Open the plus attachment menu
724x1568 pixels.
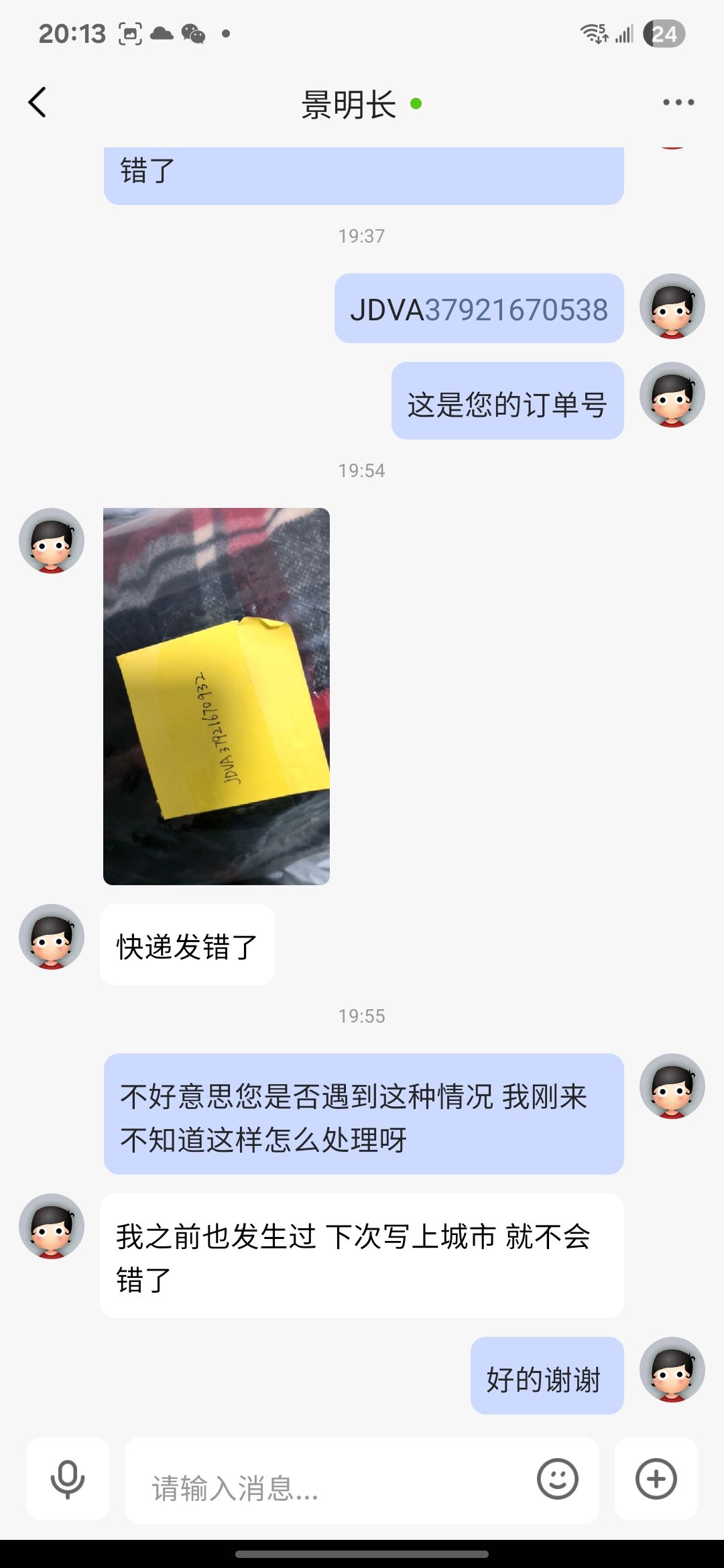[x=656, y=1479]
